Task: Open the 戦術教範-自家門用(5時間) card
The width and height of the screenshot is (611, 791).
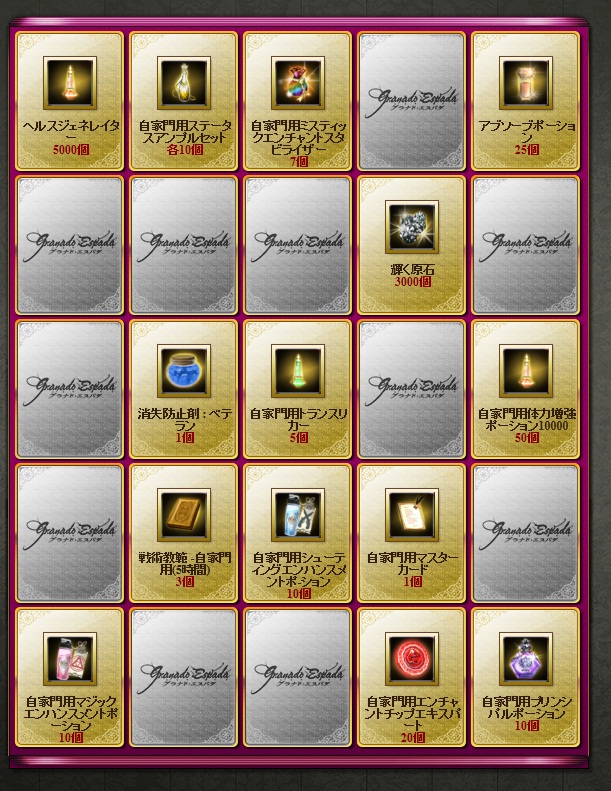Action: click(x=184, y=533)
